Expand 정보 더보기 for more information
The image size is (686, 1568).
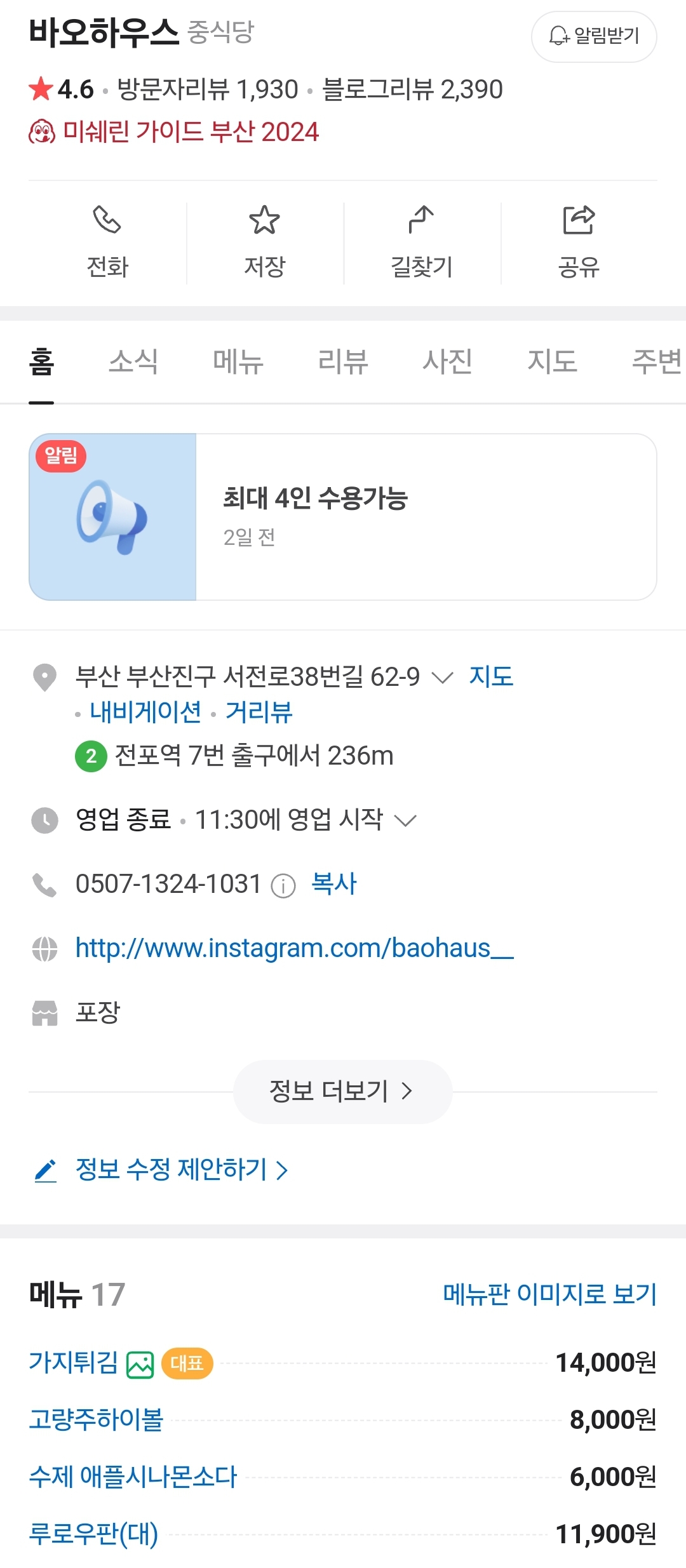pos(342,1091)
